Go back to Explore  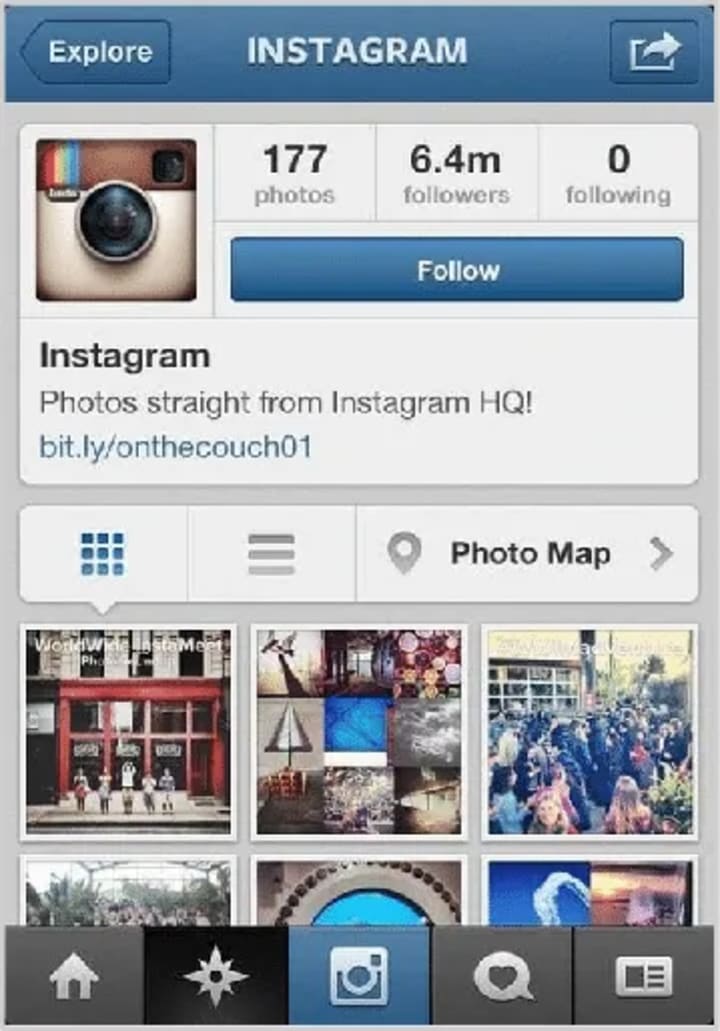tap(96, 52)
